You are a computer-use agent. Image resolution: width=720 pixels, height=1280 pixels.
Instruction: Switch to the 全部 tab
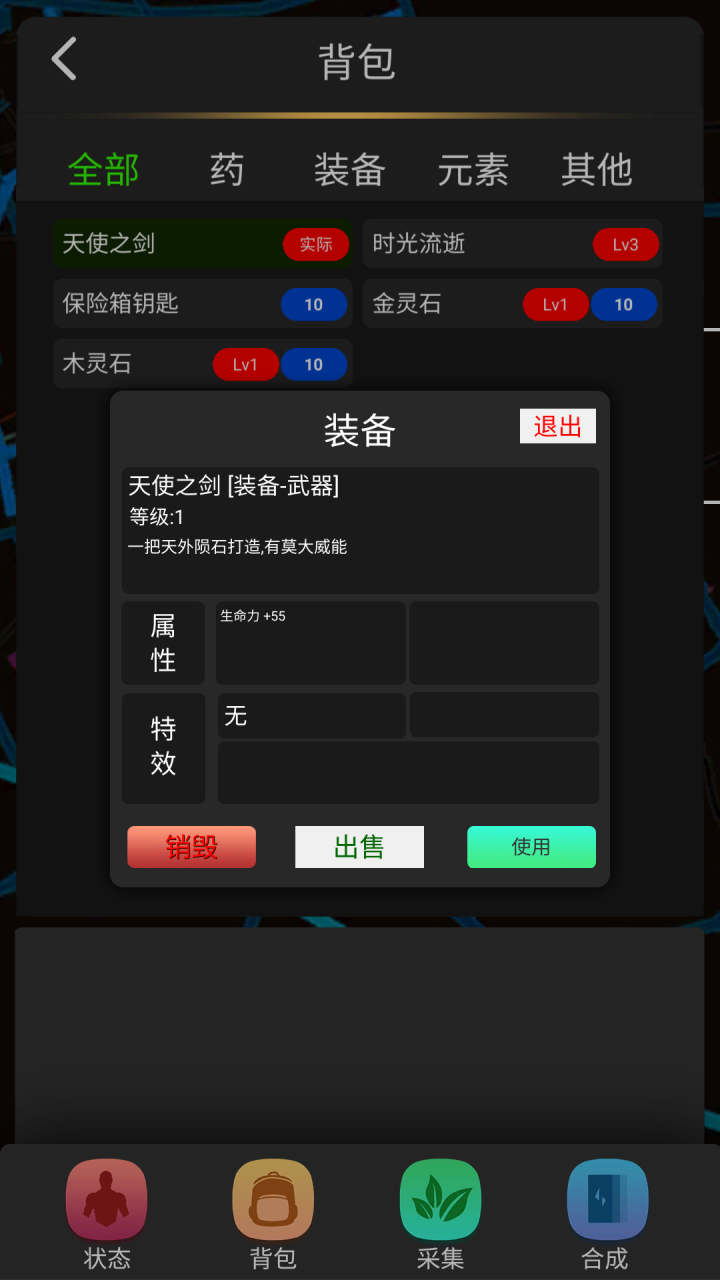[103, 170]
